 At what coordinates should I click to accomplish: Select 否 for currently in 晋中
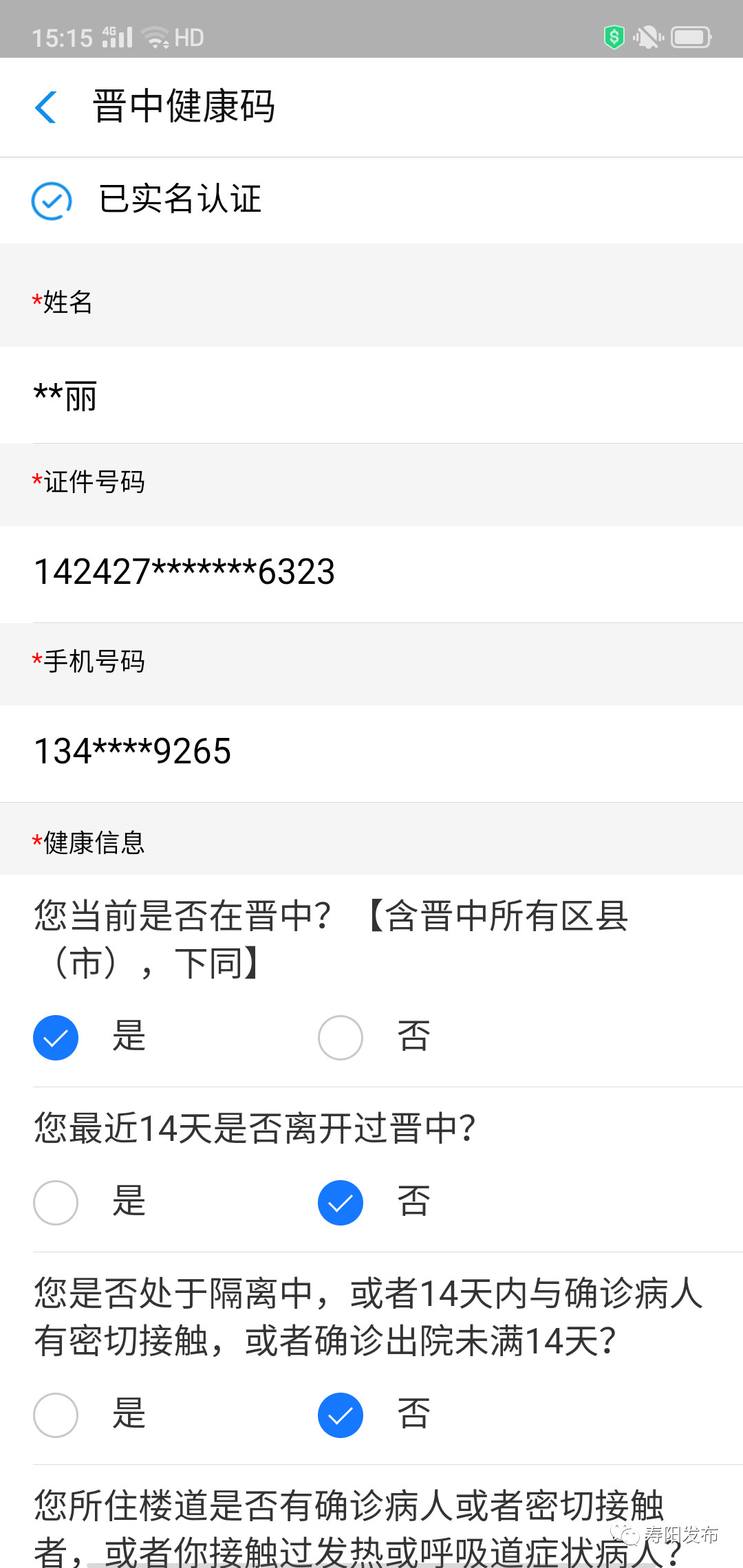pos(341,1037)
